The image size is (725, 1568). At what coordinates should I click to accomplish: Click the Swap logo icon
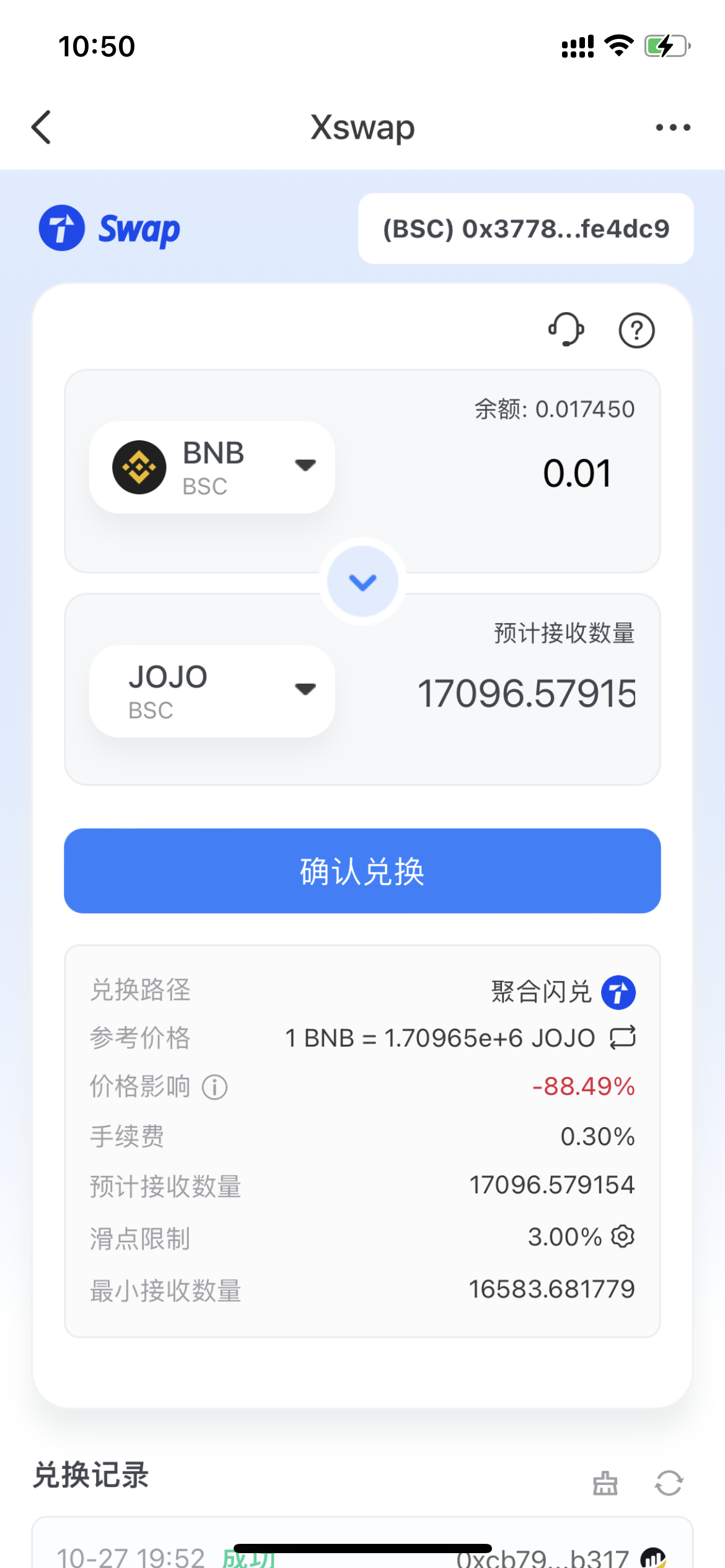pyautogui.click(x=61, y=229)
